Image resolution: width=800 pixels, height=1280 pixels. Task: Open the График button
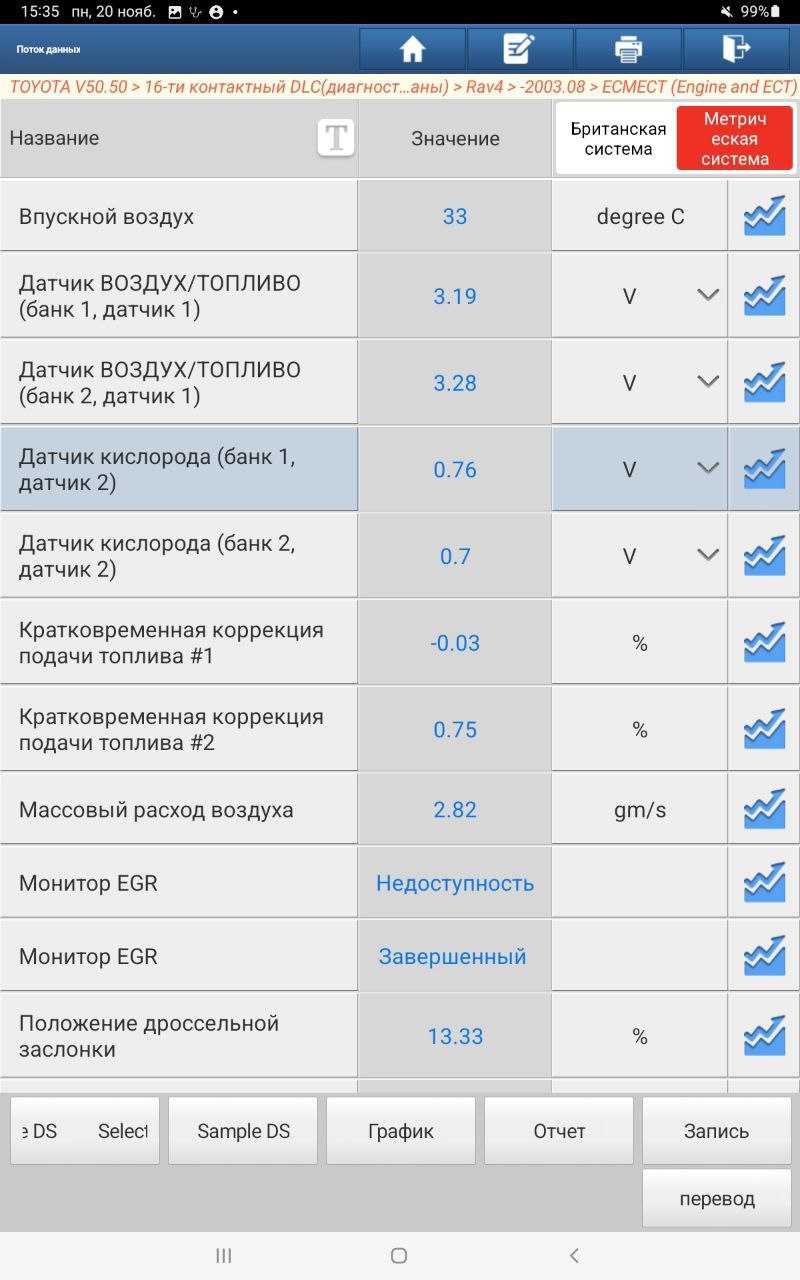tap(401, 1131)
